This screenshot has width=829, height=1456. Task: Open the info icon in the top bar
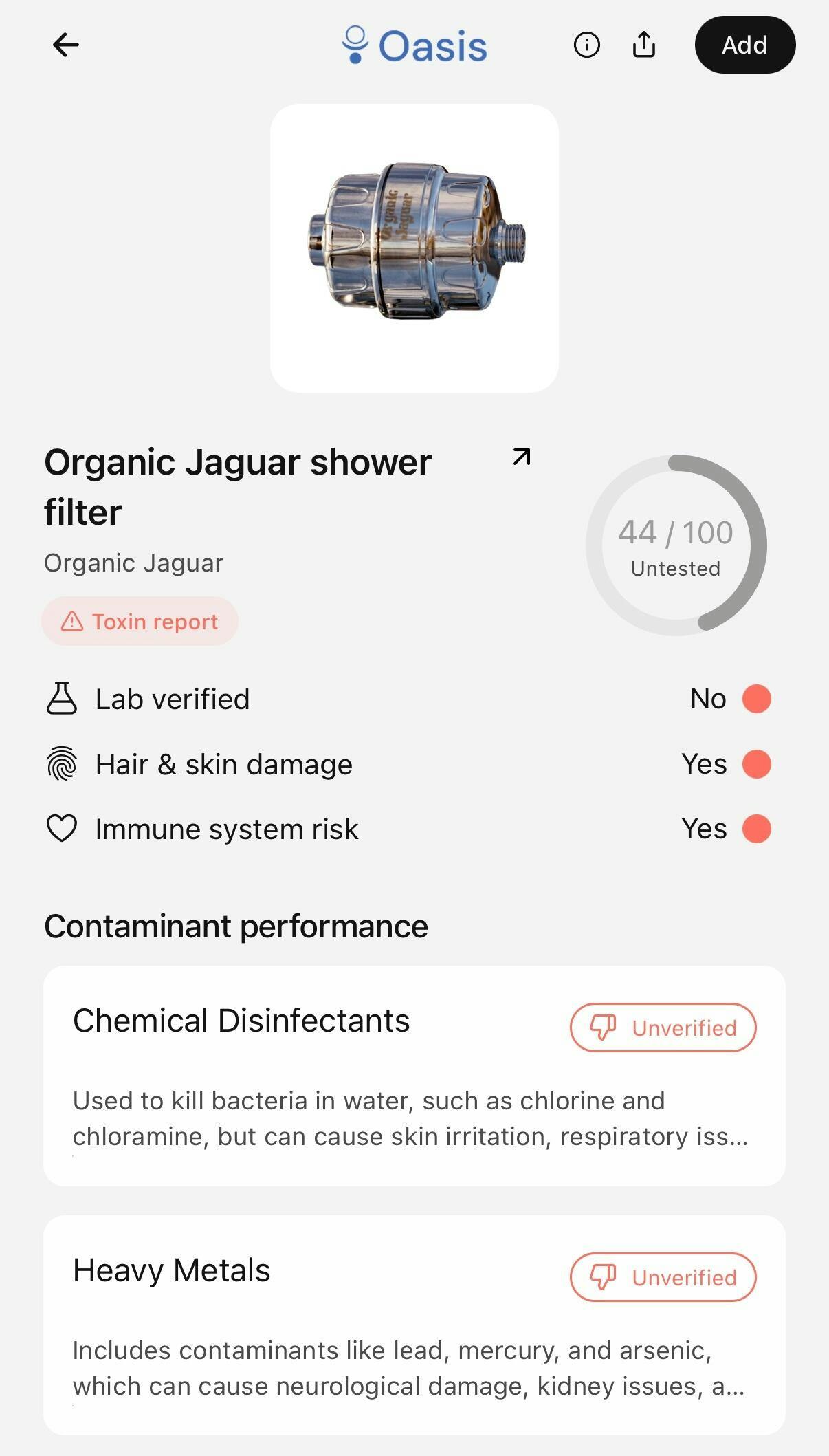tap(586, 45)
